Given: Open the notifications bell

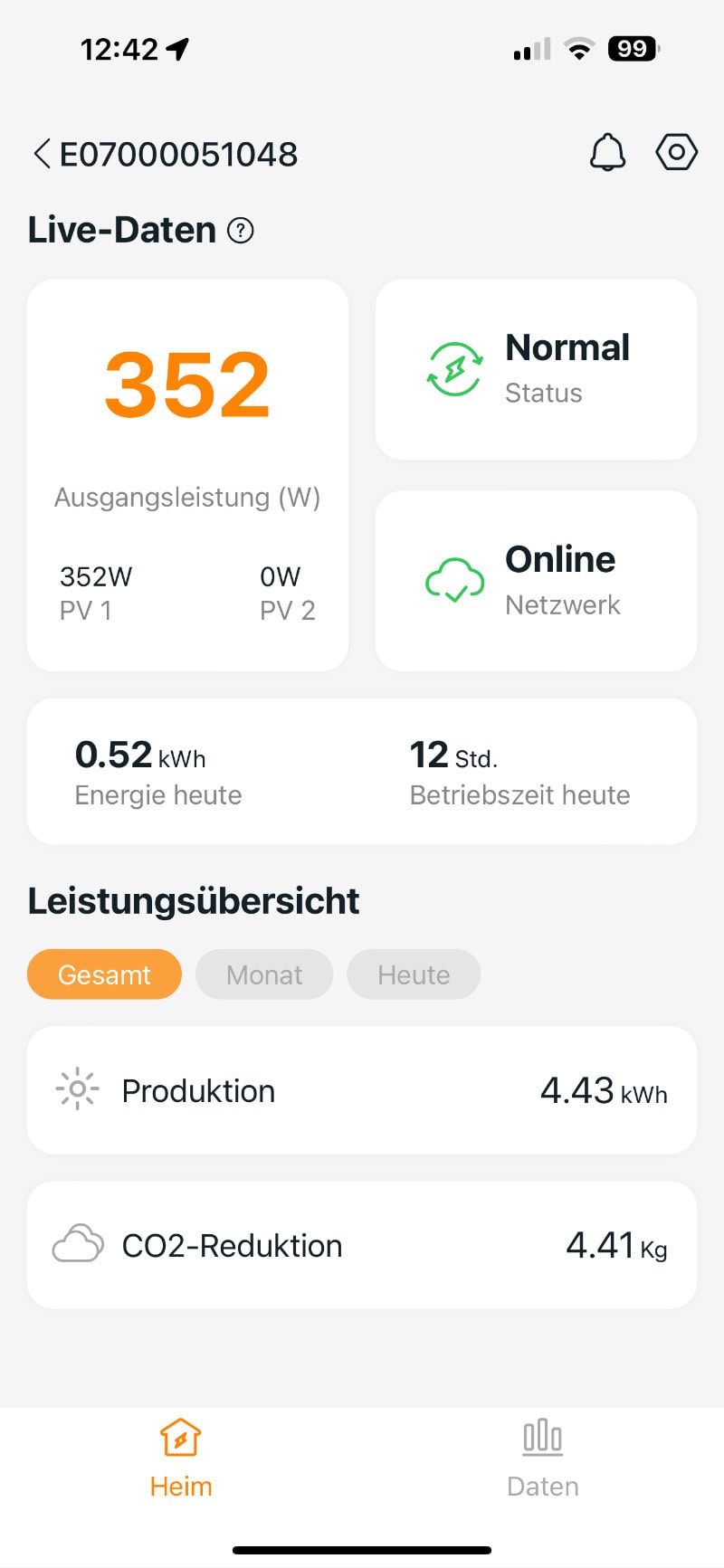Looking at the screenshot, I should (607, 153).
